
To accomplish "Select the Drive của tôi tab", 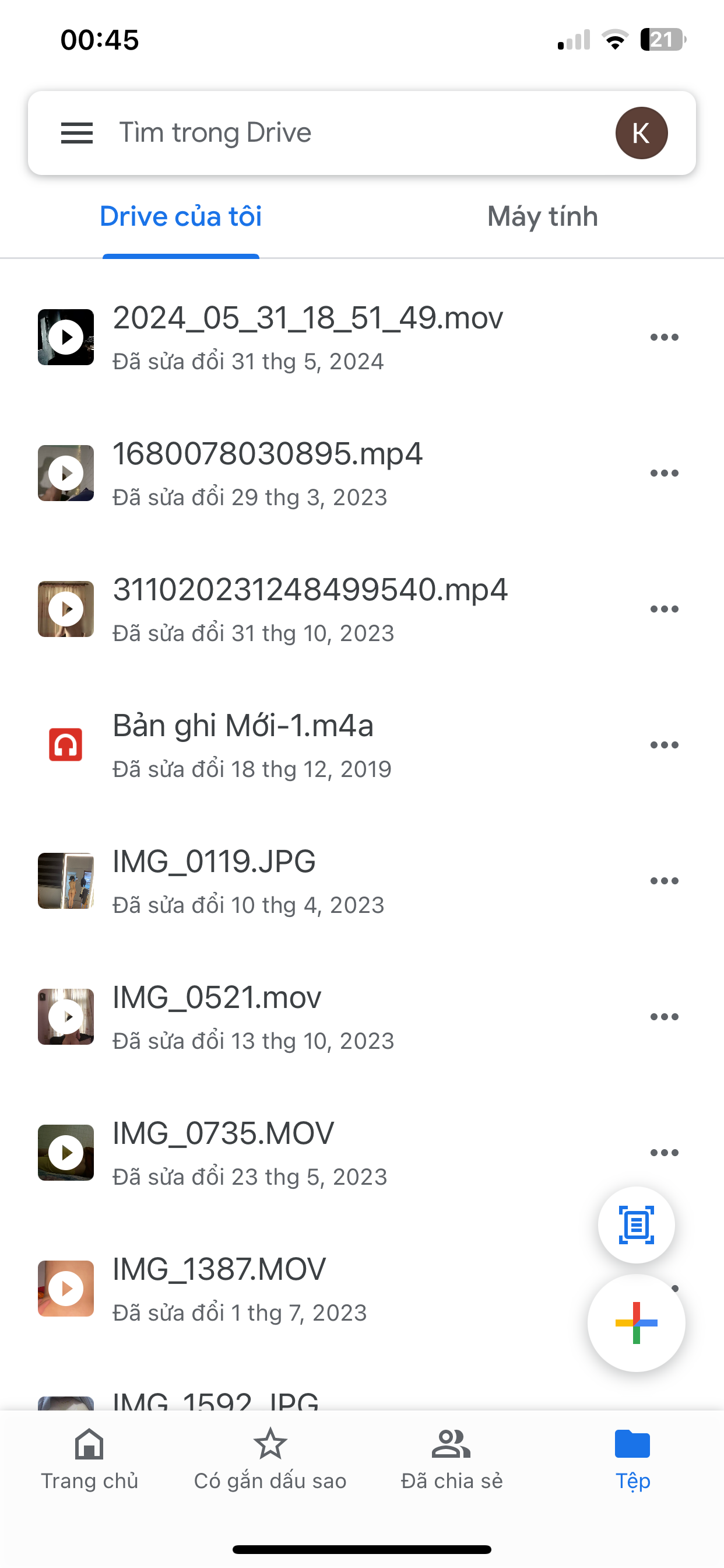I will pos(181,216).
